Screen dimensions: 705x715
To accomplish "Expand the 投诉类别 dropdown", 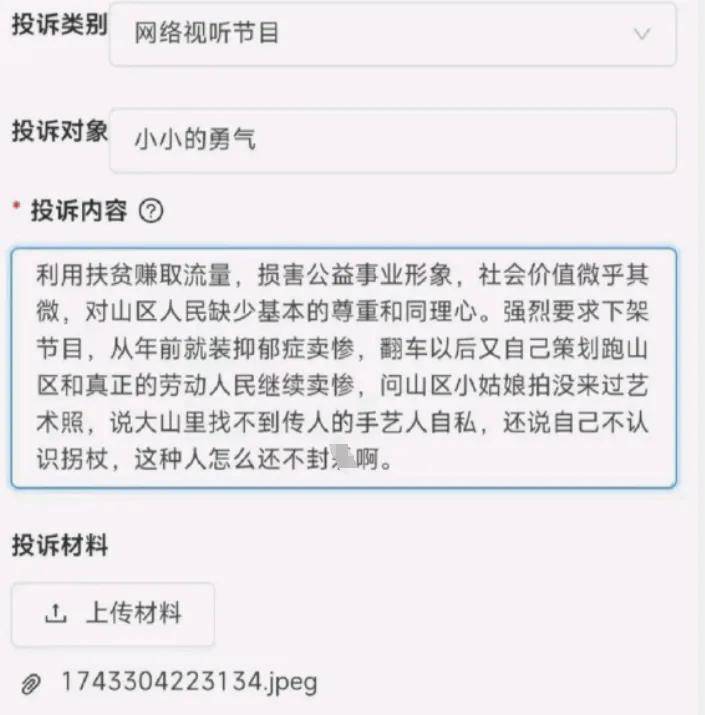I will click(x=392, y=33).
